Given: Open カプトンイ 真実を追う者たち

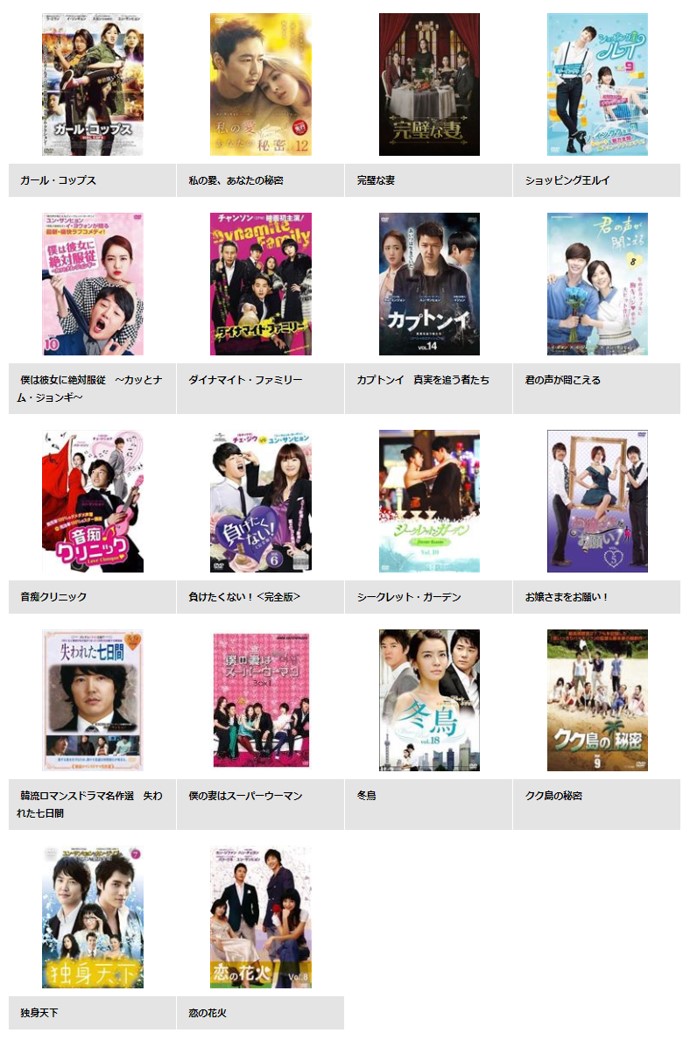Looking at the screenshot, I should [x=429, y=284].
